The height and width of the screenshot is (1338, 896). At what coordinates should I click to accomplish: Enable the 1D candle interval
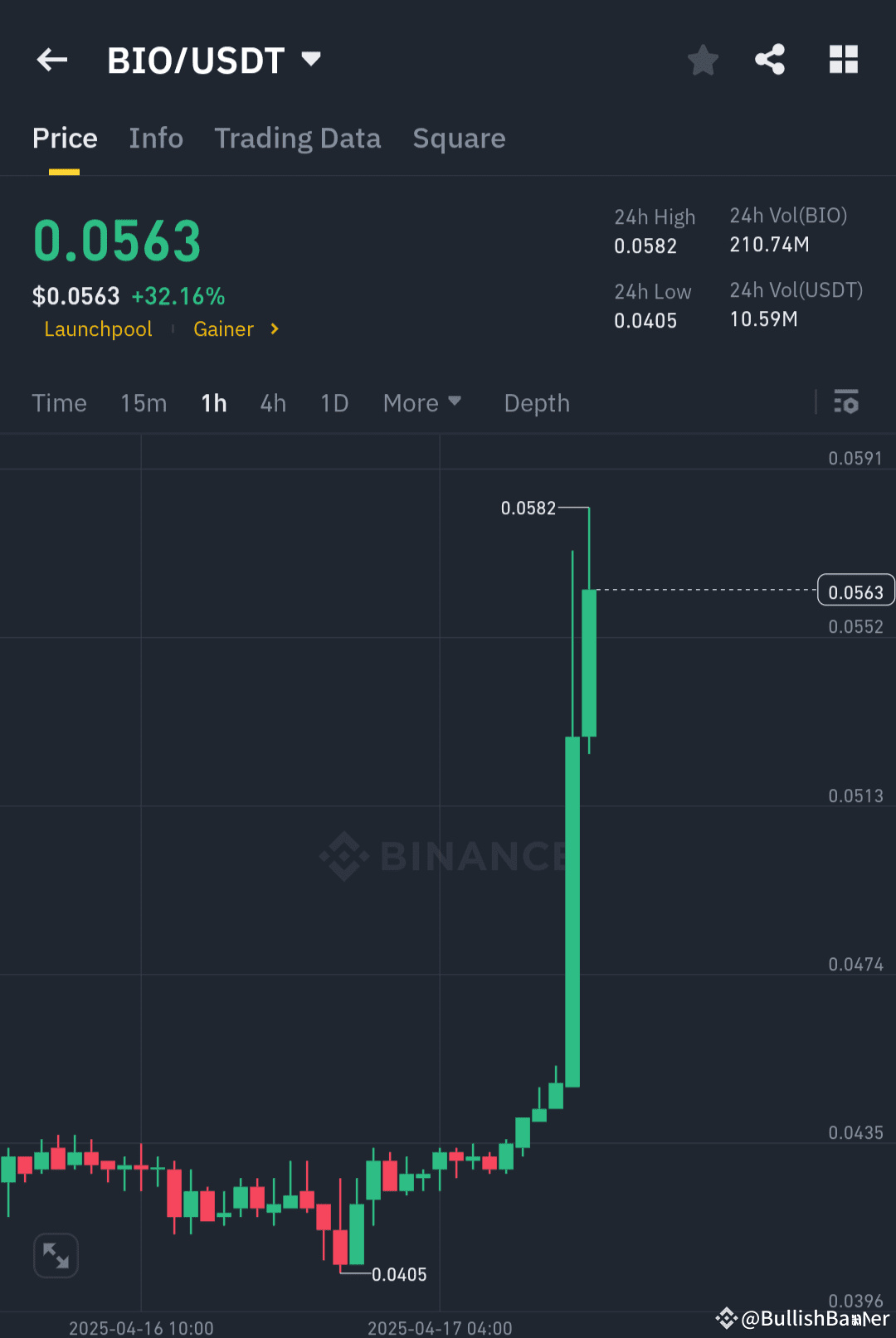pos(334,402)
